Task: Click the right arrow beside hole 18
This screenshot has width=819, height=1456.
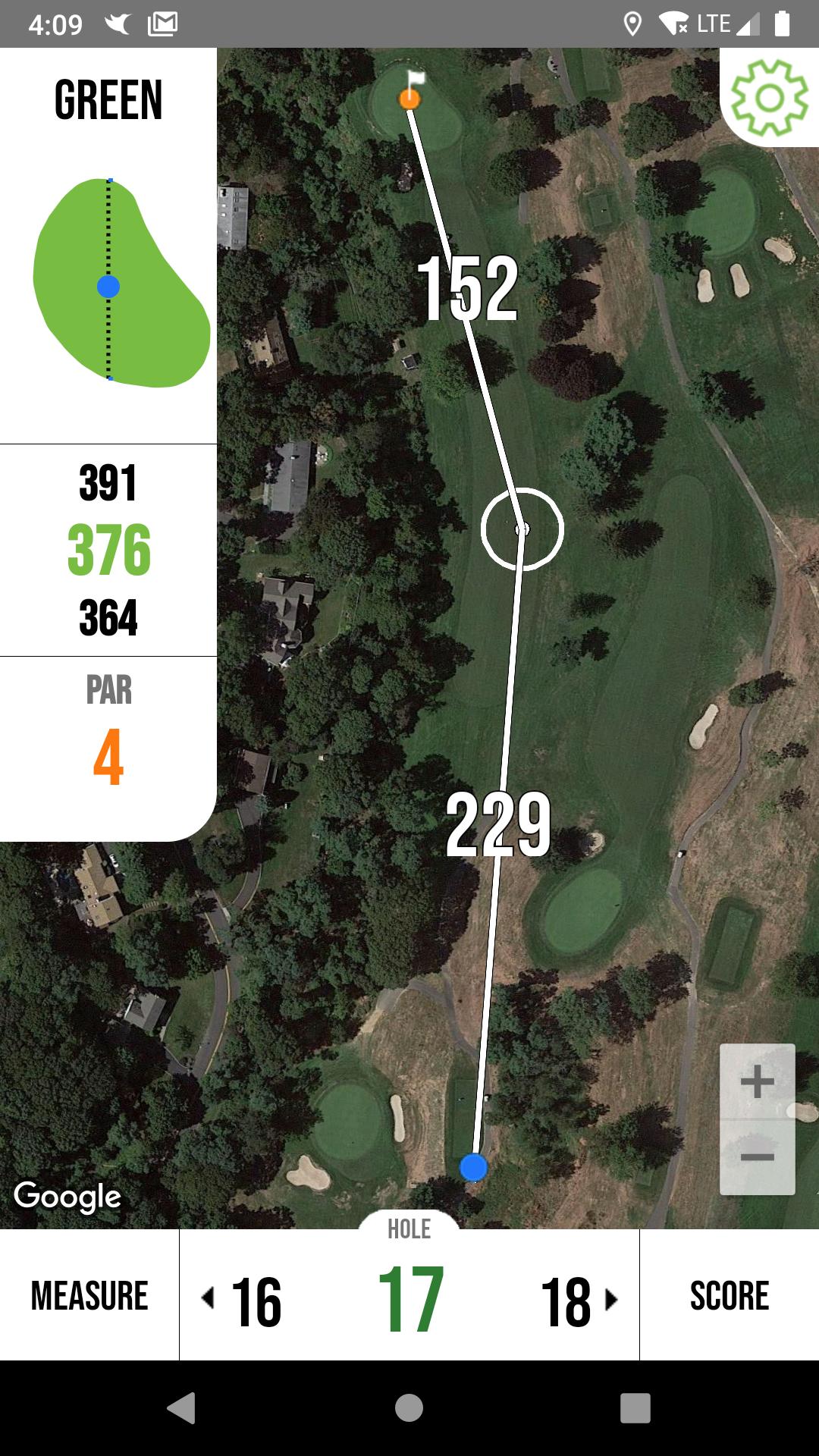Action: [x=611, y=1298]
